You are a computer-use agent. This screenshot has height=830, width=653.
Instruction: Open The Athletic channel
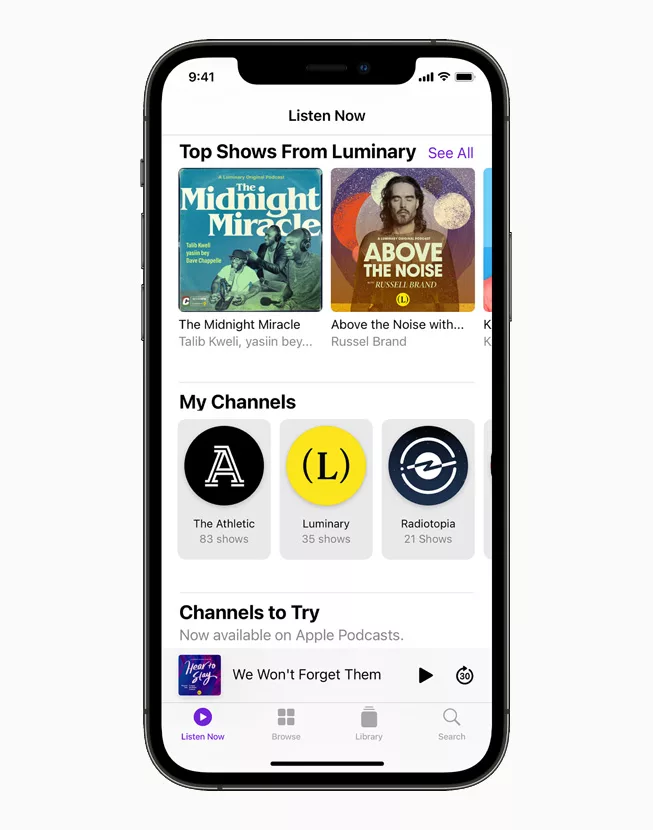point(224,488)
